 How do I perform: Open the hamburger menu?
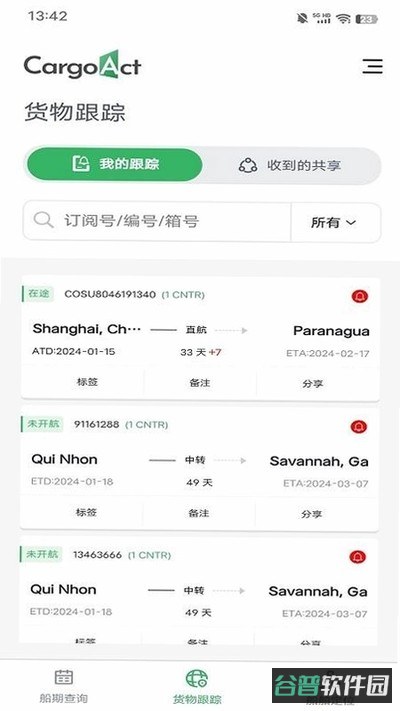[372, 66]
